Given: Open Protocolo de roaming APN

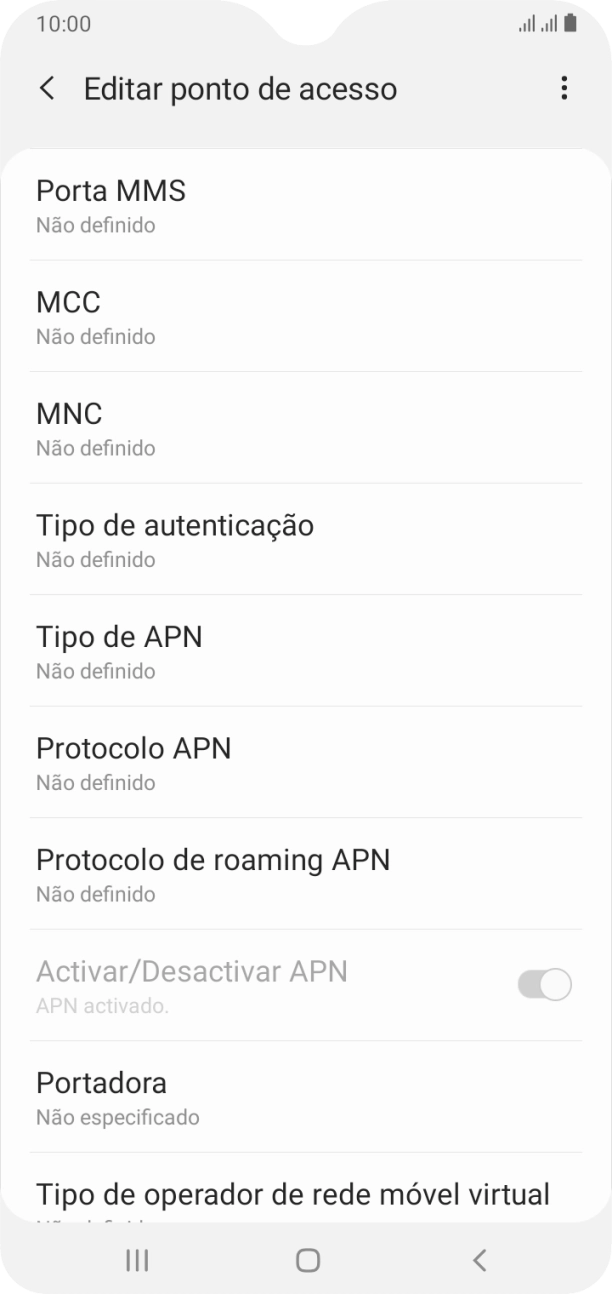Looking at the screenshot, I should (306, 874).
